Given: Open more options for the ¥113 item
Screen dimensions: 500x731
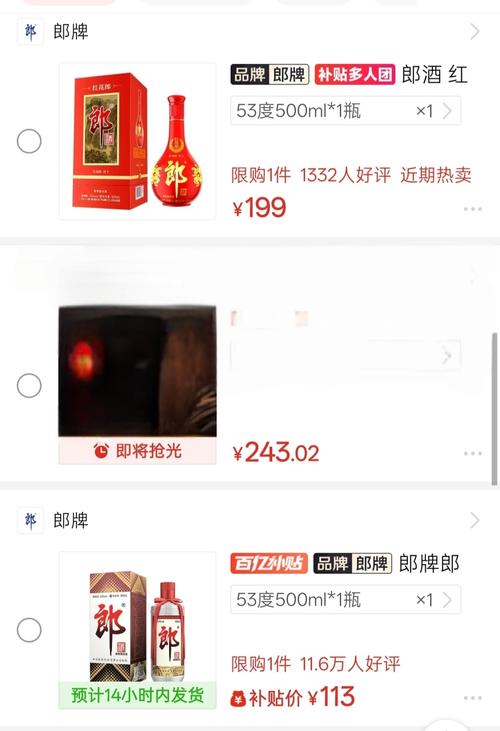Looking at the screenshot, I should point(473,698).
